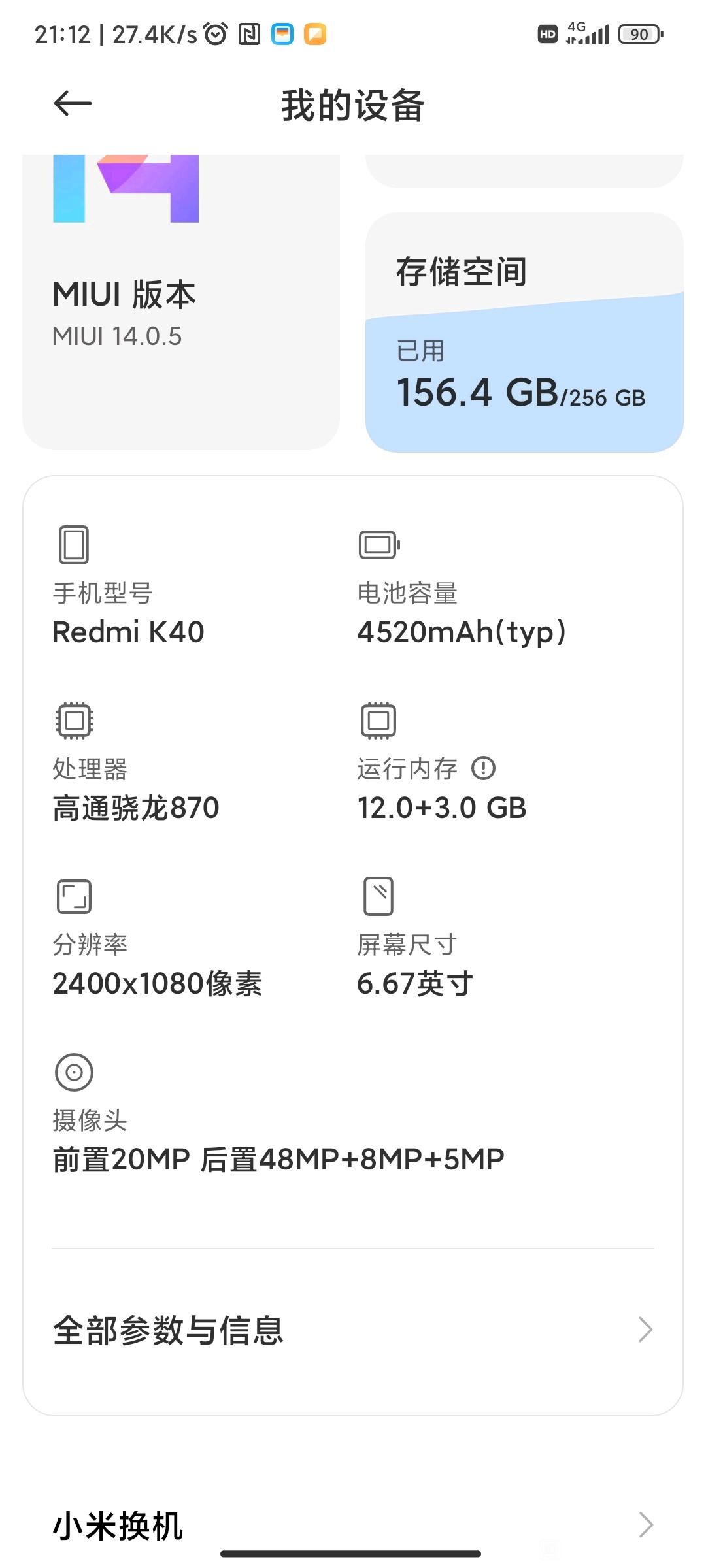Open the MIUI 版本 card

tap(181, 302)
